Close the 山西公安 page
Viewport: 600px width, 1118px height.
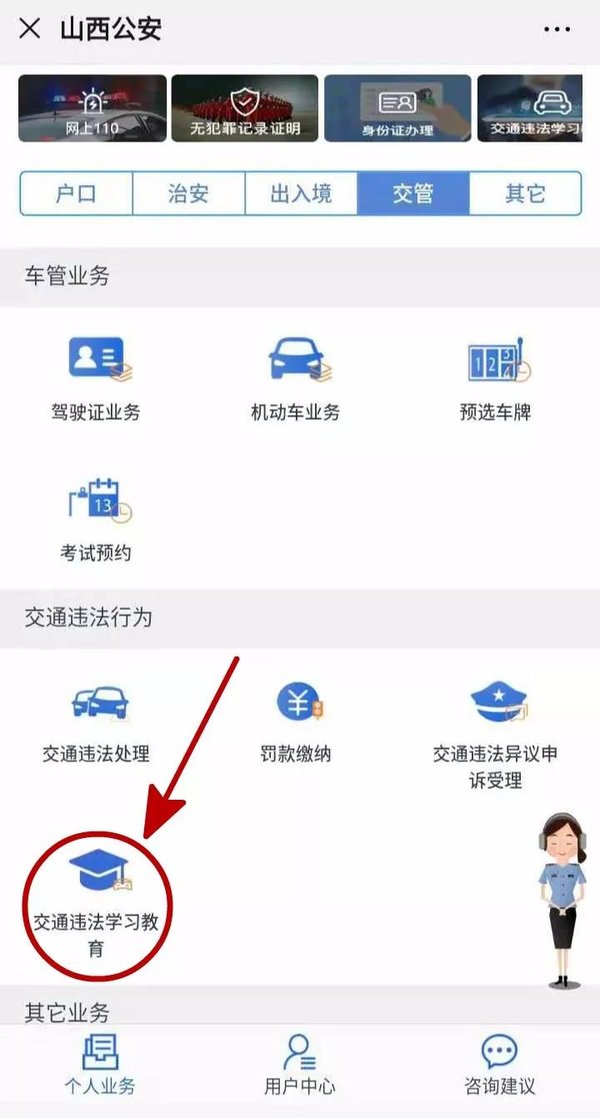coord(30,28)
